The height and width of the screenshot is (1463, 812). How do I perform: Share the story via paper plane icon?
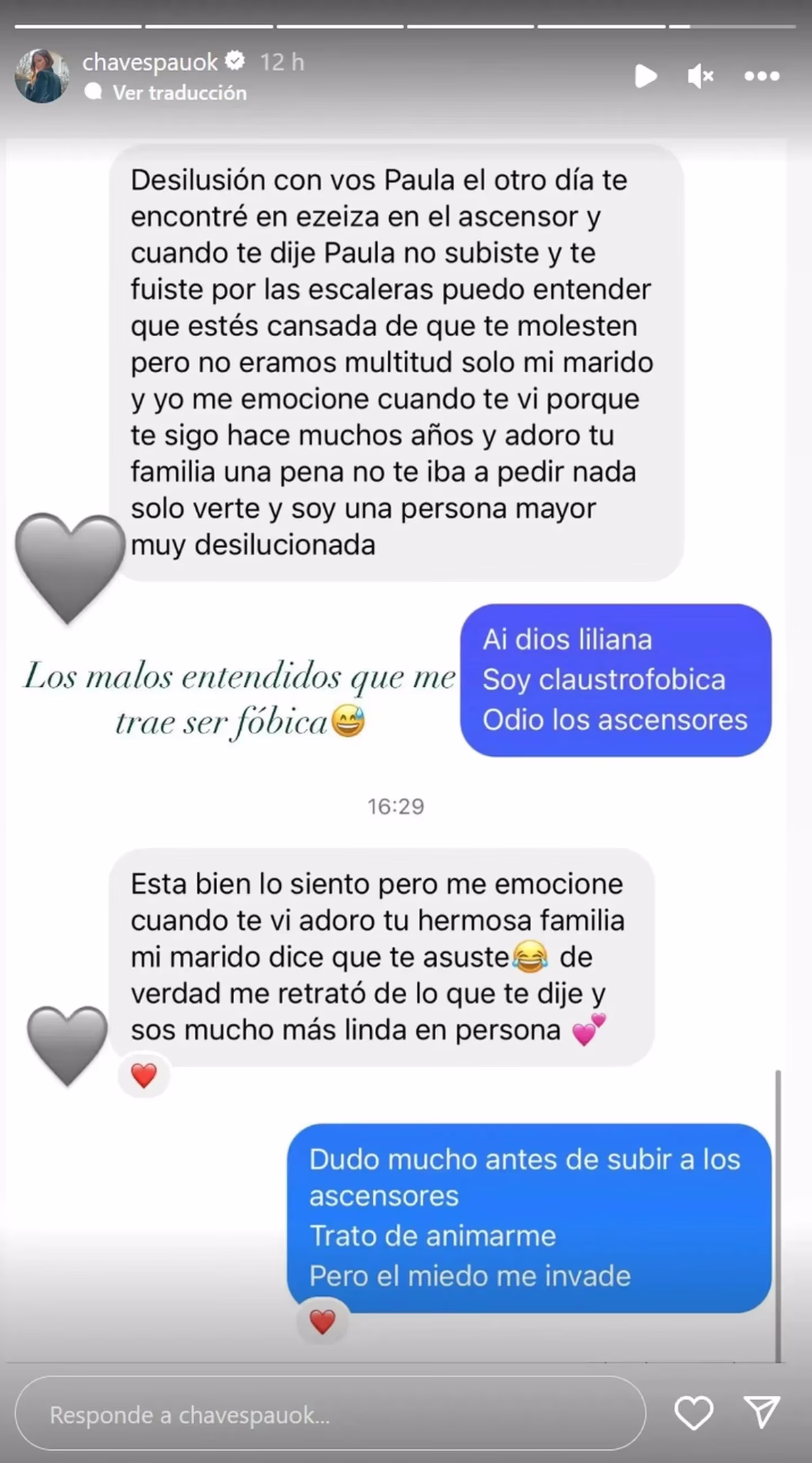762,1413
